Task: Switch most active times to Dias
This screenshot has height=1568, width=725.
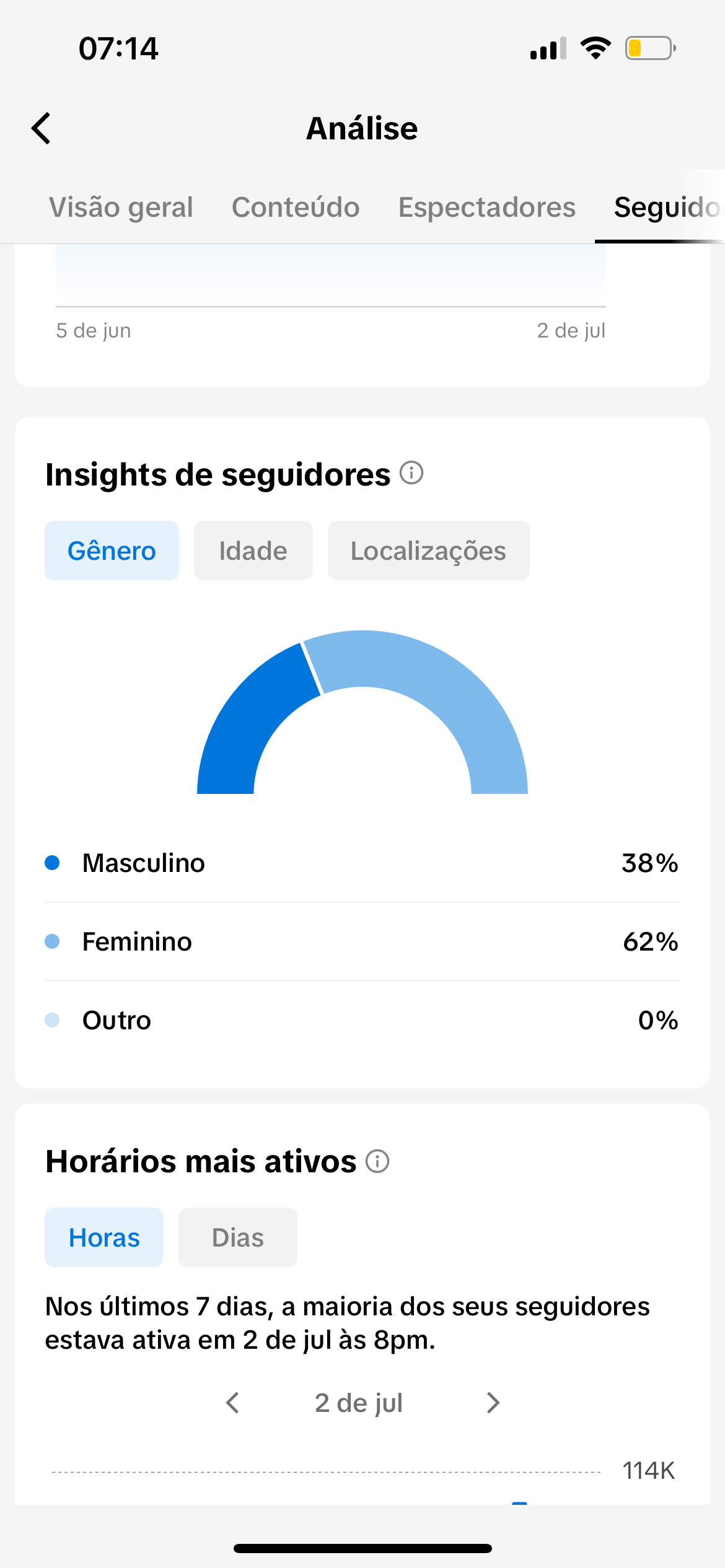Action: 238,1237
